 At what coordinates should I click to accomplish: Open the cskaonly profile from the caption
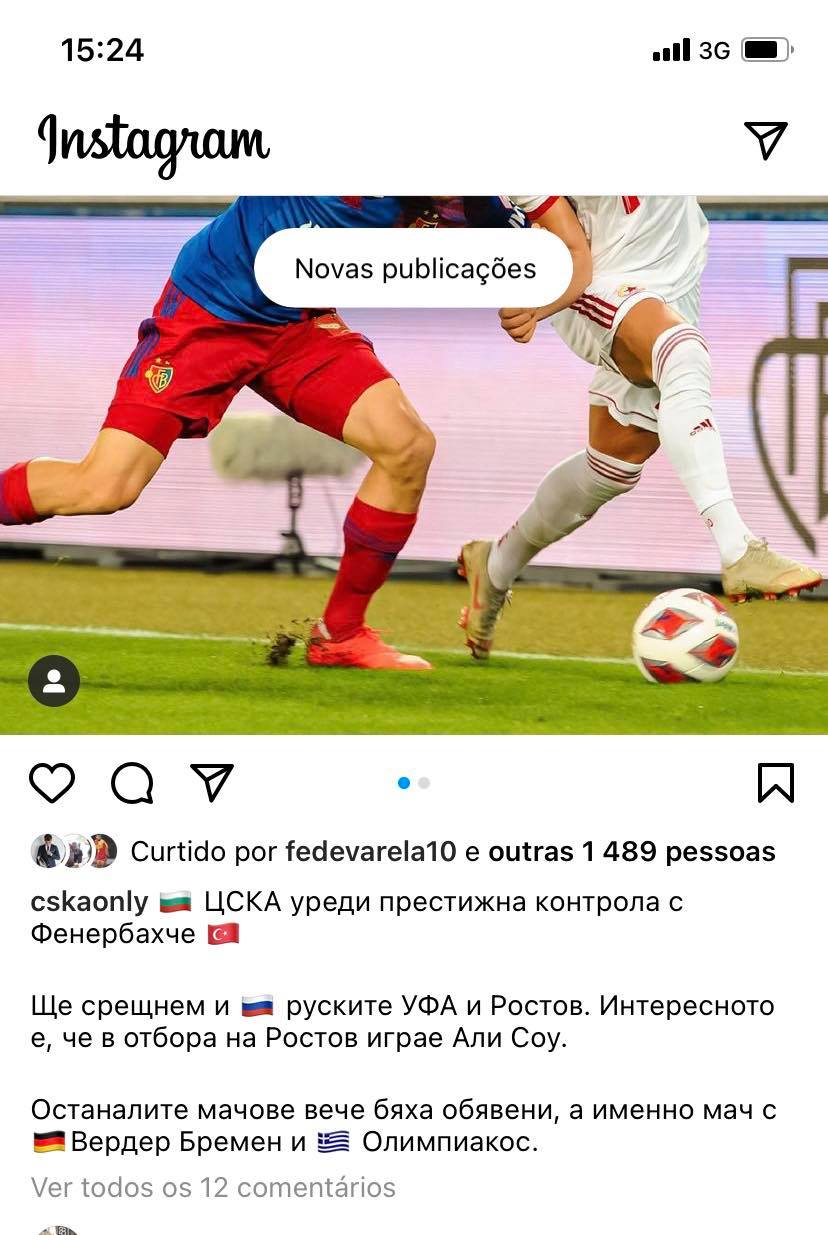89,902
